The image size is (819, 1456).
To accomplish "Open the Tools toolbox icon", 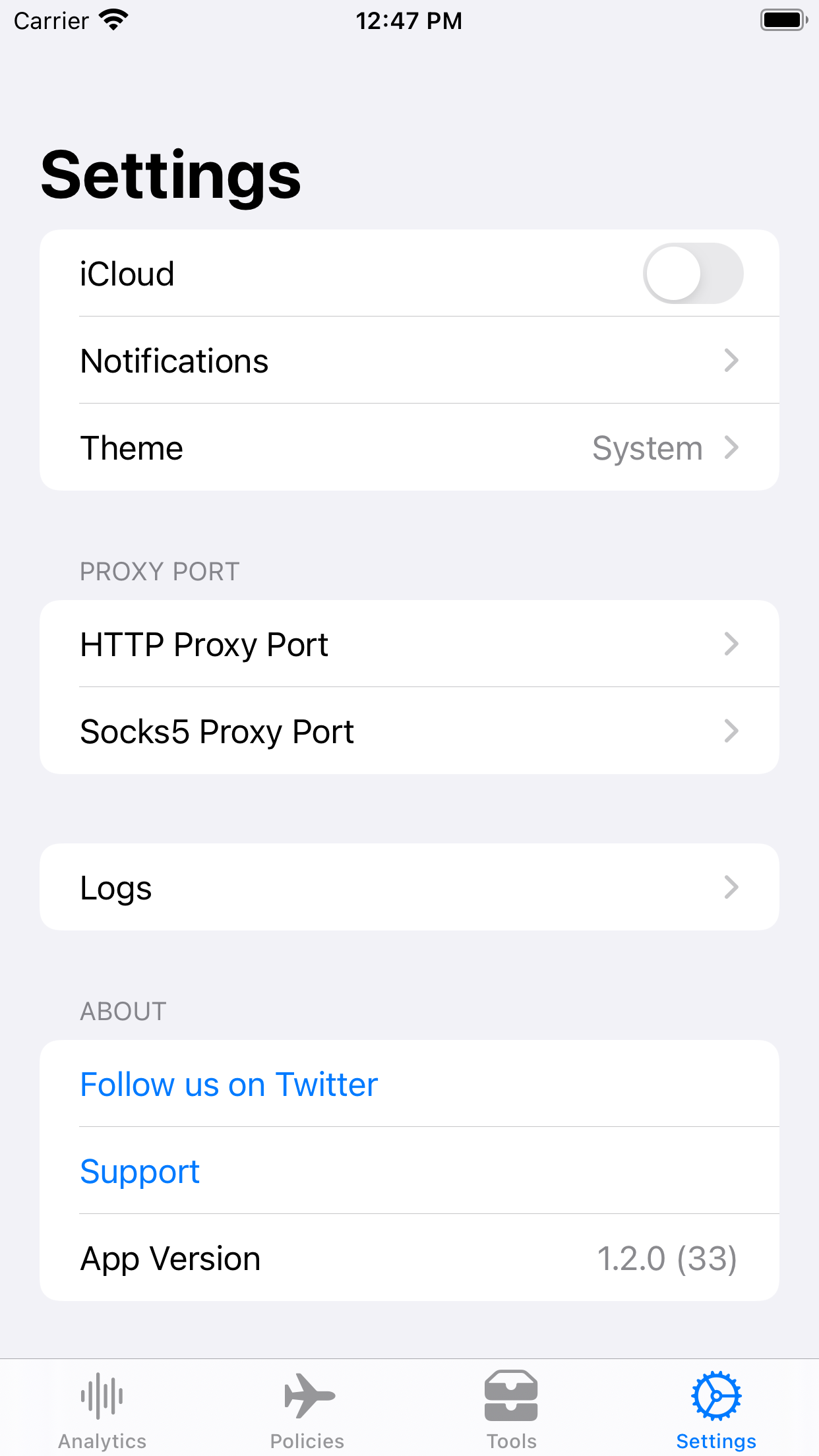I will coord(512,1395).
